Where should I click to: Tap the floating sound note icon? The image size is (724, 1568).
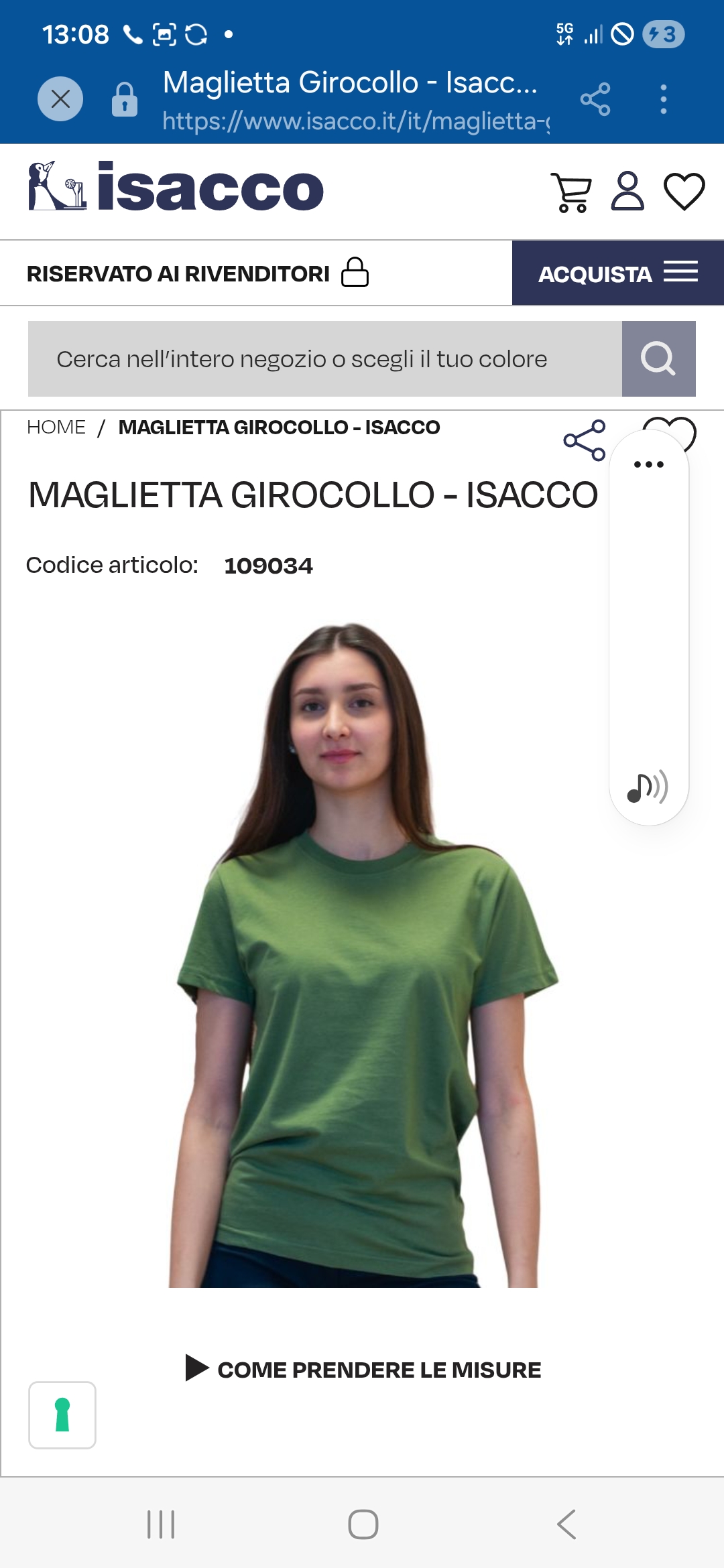click(647, 787)
